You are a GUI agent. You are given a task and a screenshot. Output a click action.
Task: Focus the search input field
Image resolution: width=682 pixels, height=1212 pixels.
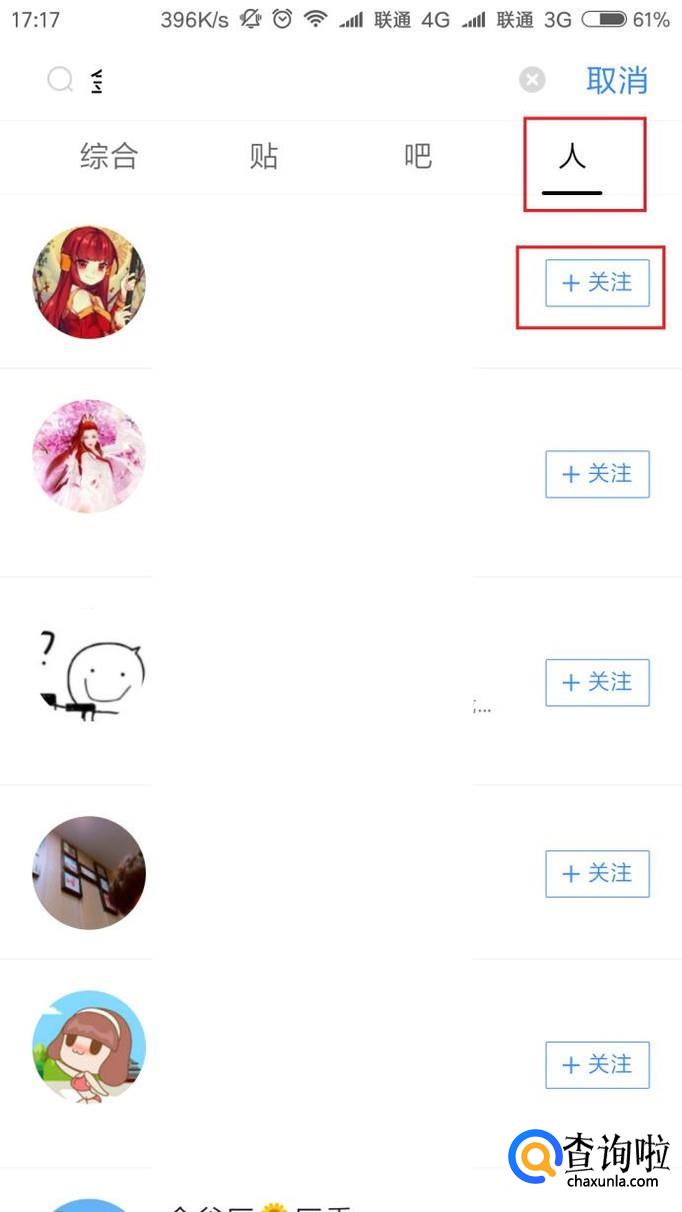pyautogui.click(x=300, y=80)
